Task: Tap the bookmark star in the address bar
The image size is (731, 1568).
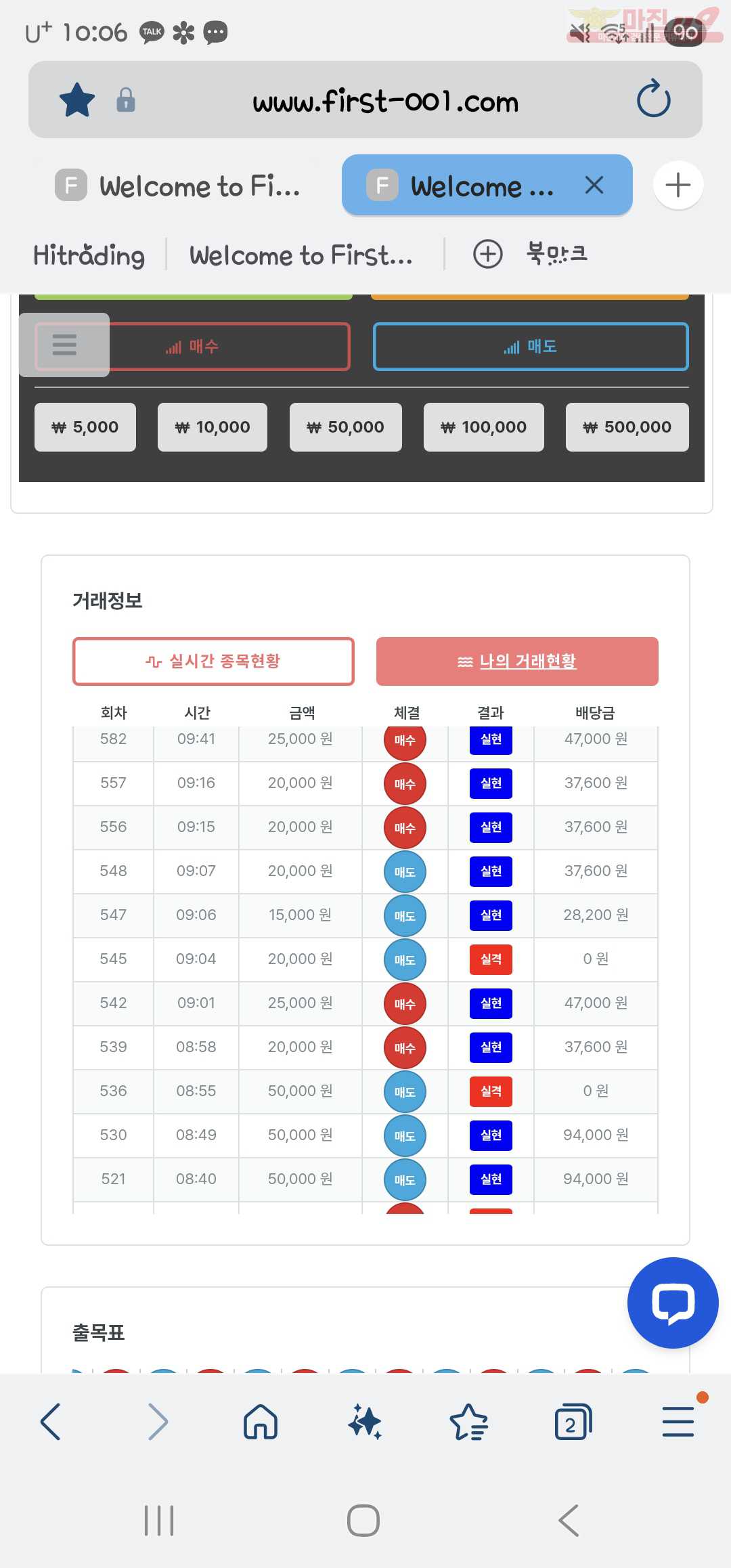Action: 77,100
